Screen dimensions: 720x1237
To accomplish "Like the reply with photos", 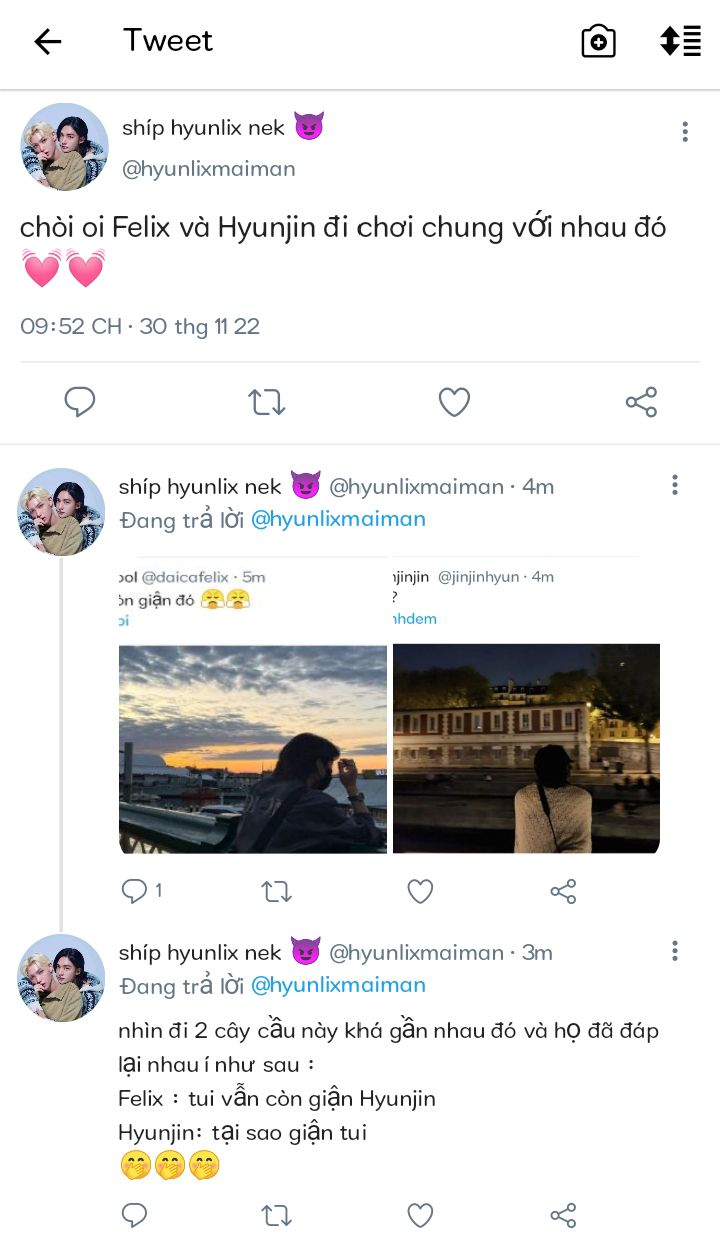I will [x=420, y=891].
